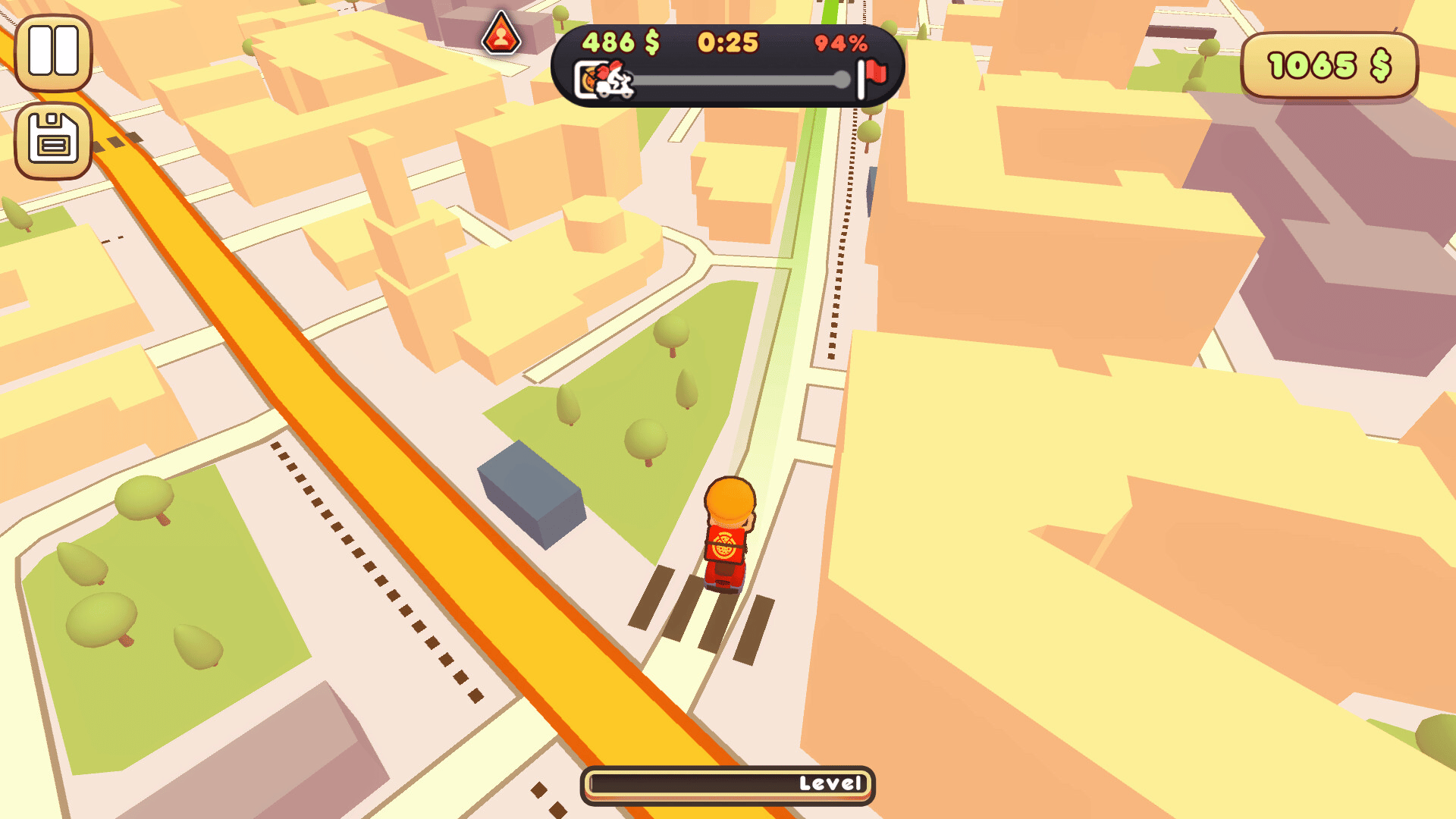Screen dimensions: 1456x819
Task: Save game progress with the floppy disk
Action: point(53,140)
